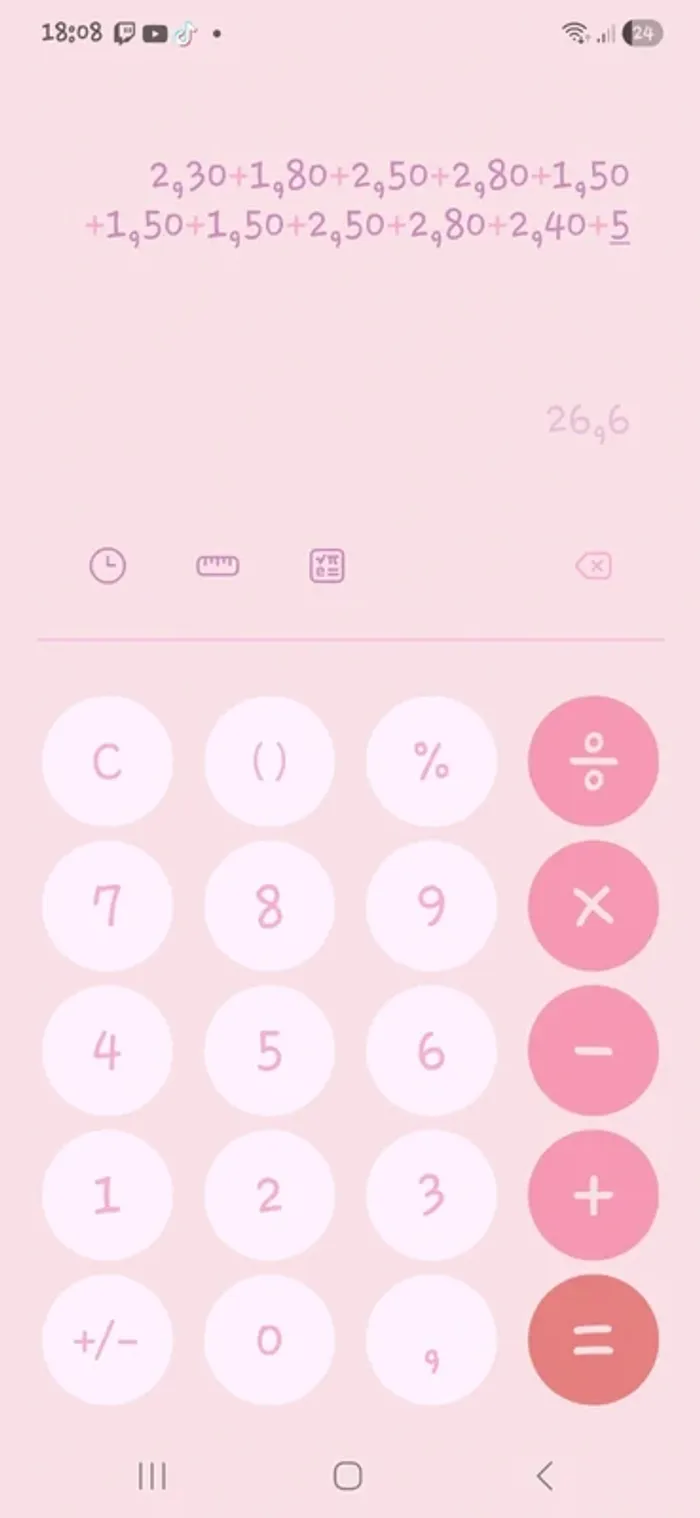700x1518 pixels.
Task: Open the unit converter ruler icon
Action: pos(217,567)
